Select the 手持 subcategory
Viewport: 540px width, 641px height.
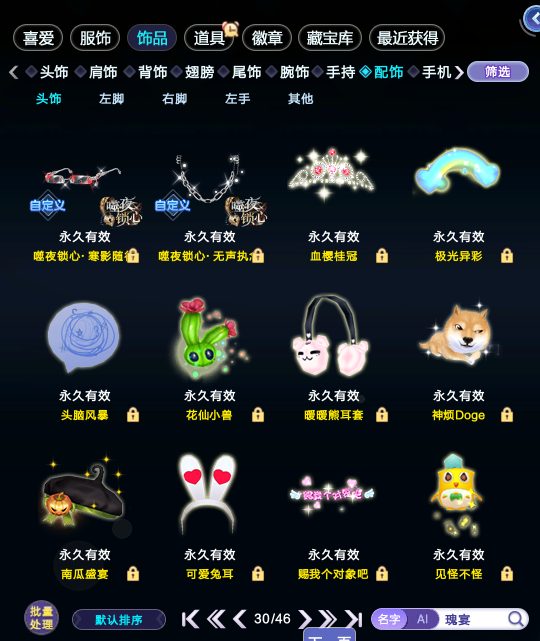coord(340,72)
